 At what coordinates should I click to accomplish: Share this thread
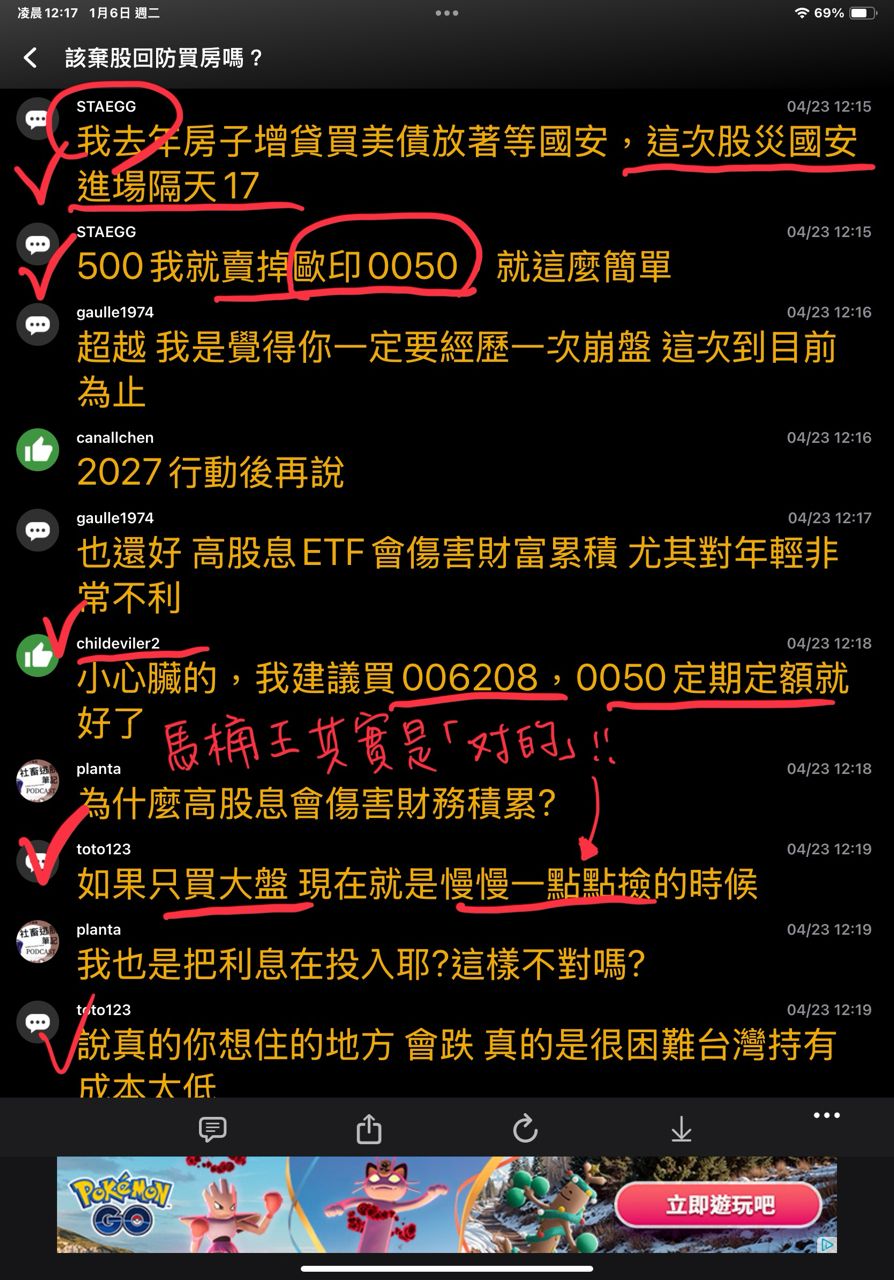[369, 1129]
